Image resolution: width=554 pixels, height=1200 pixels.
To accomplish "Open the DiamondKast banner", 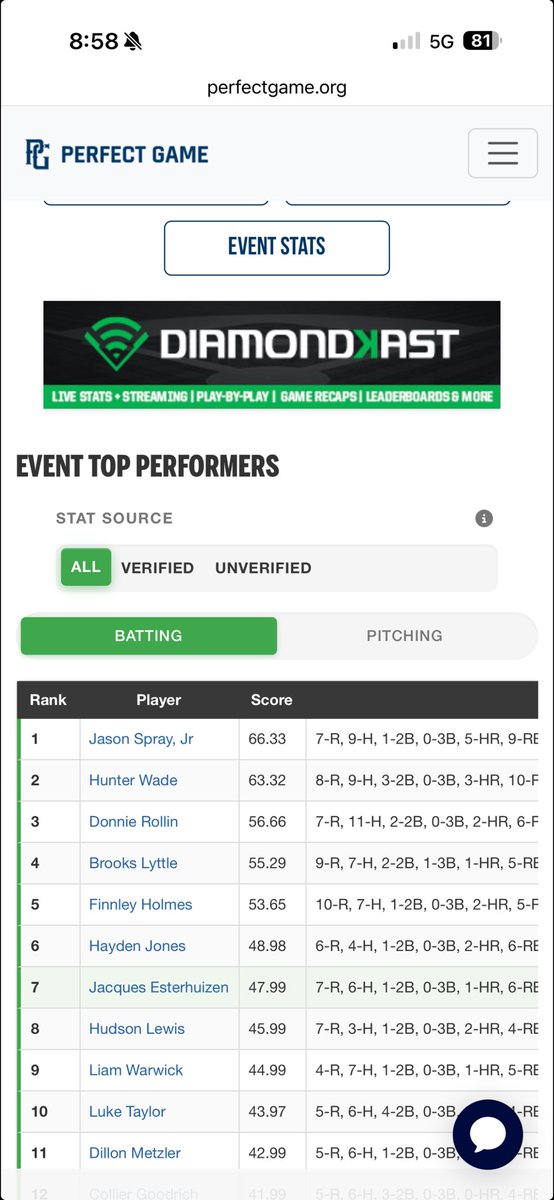I will coord(272,355).
